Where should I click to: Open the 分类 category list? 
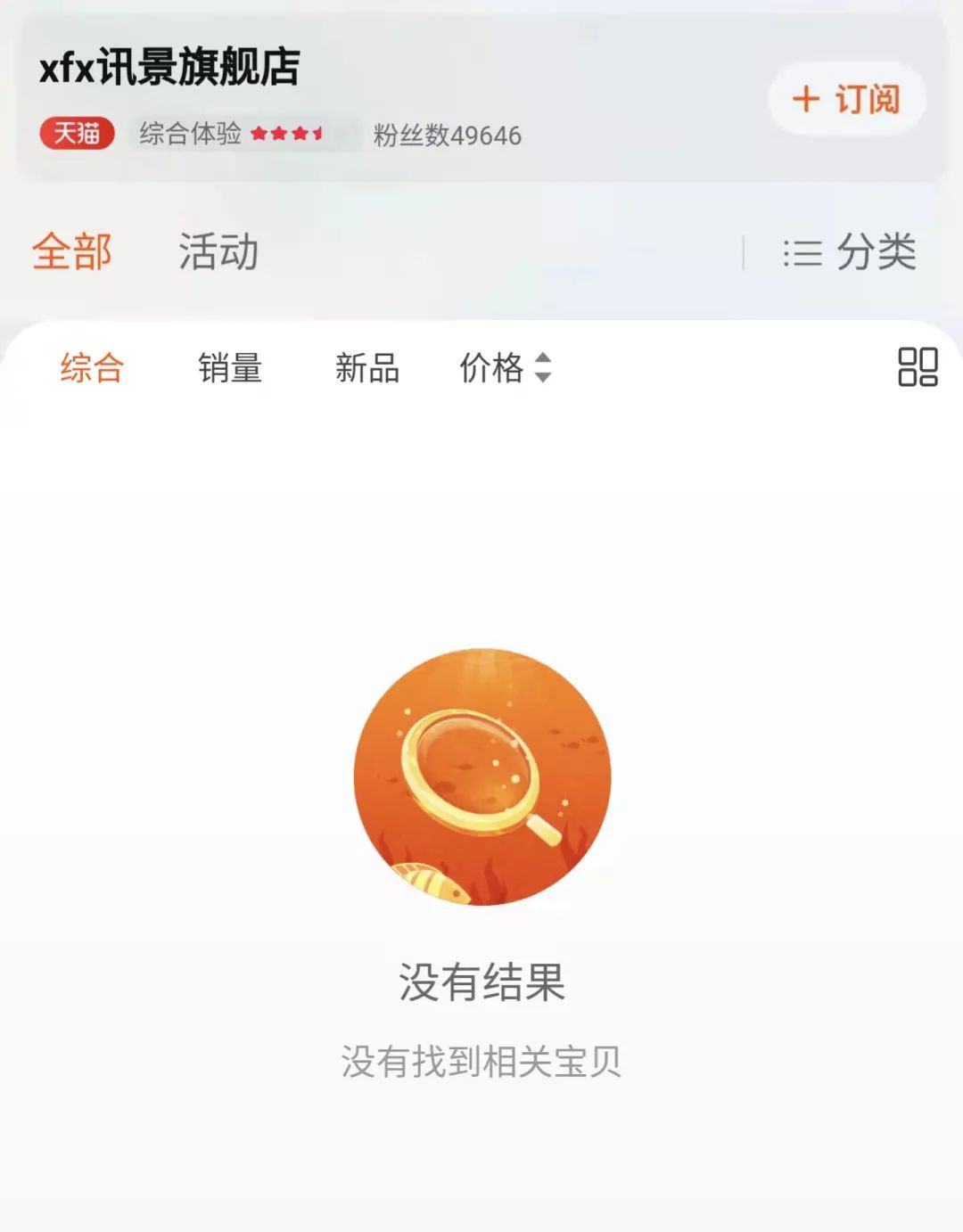pos(850,252)
